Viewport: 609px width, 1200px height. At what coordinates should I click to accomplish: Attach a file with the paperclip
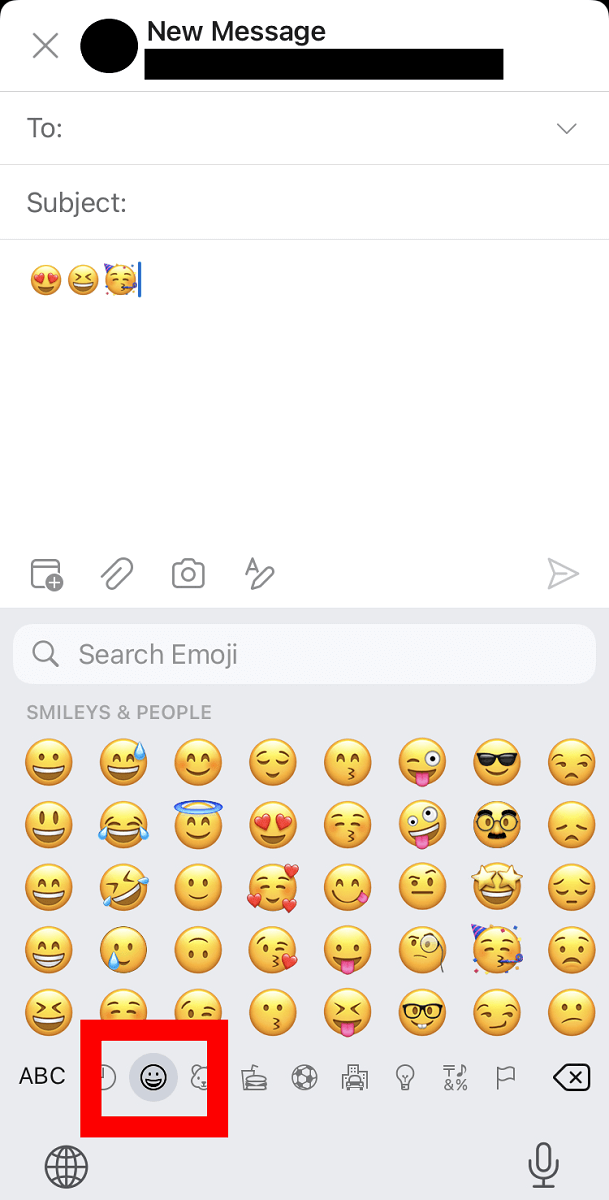(x=117, y=574)
